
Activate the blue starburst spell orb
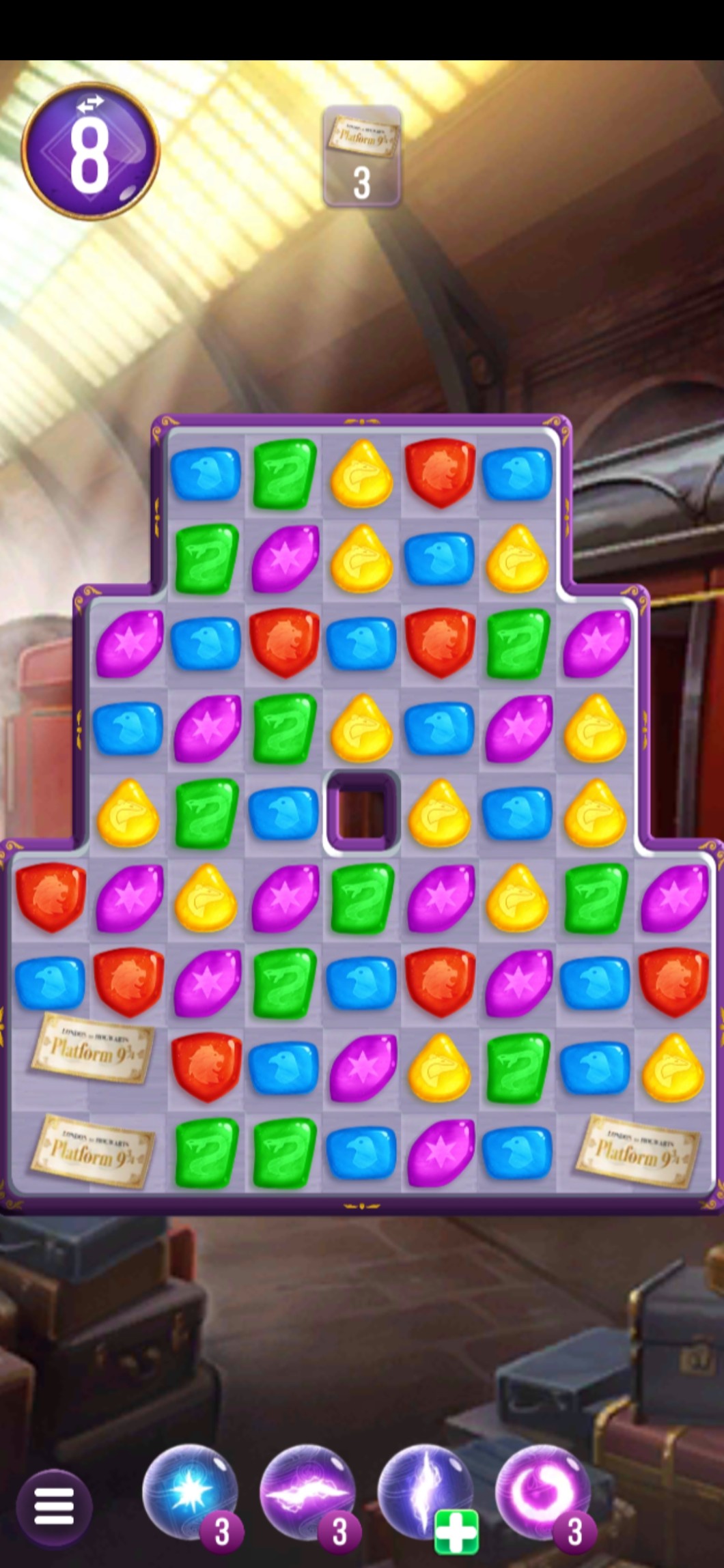(189, 1494)
